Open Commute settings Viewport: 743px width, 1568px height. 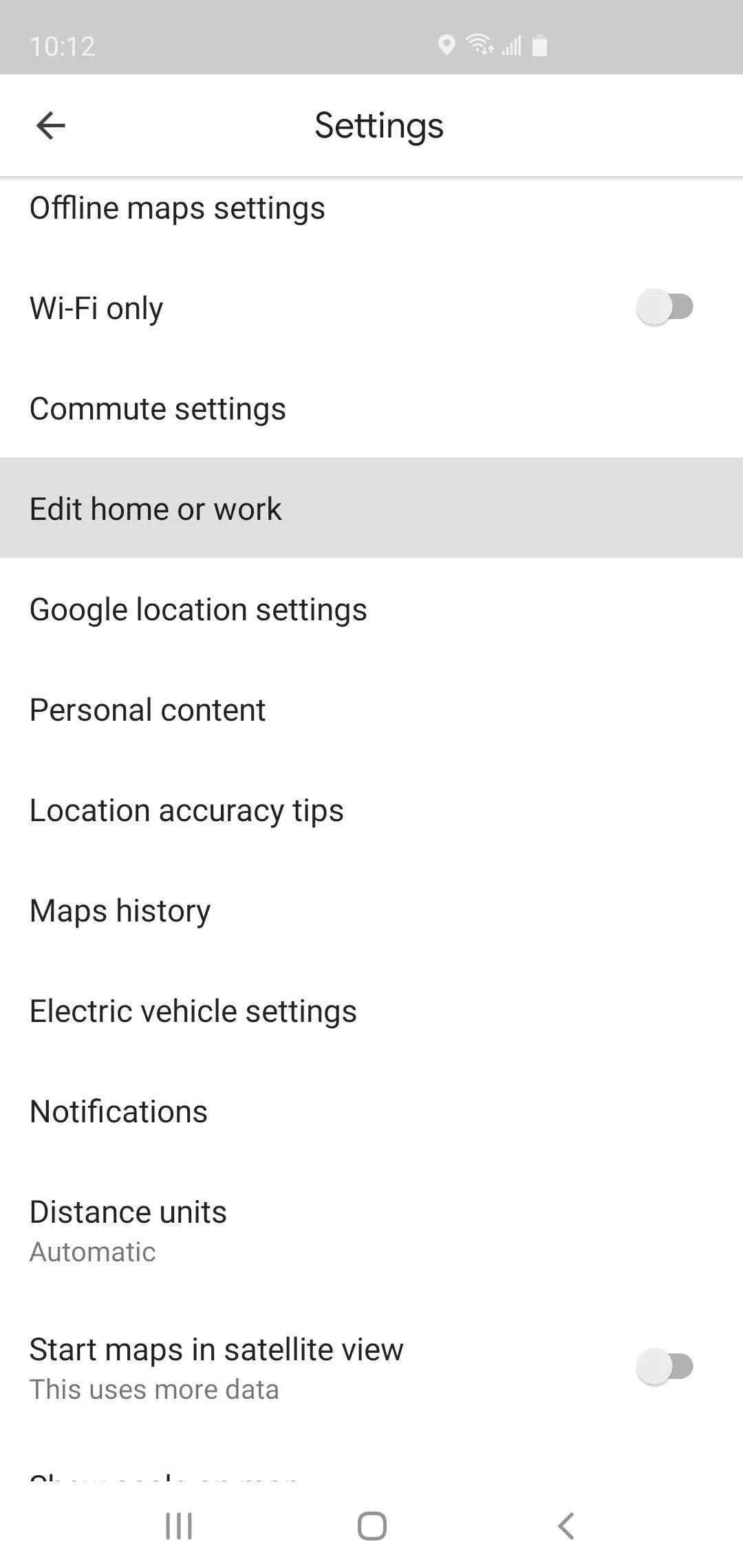tap(371, 408)
